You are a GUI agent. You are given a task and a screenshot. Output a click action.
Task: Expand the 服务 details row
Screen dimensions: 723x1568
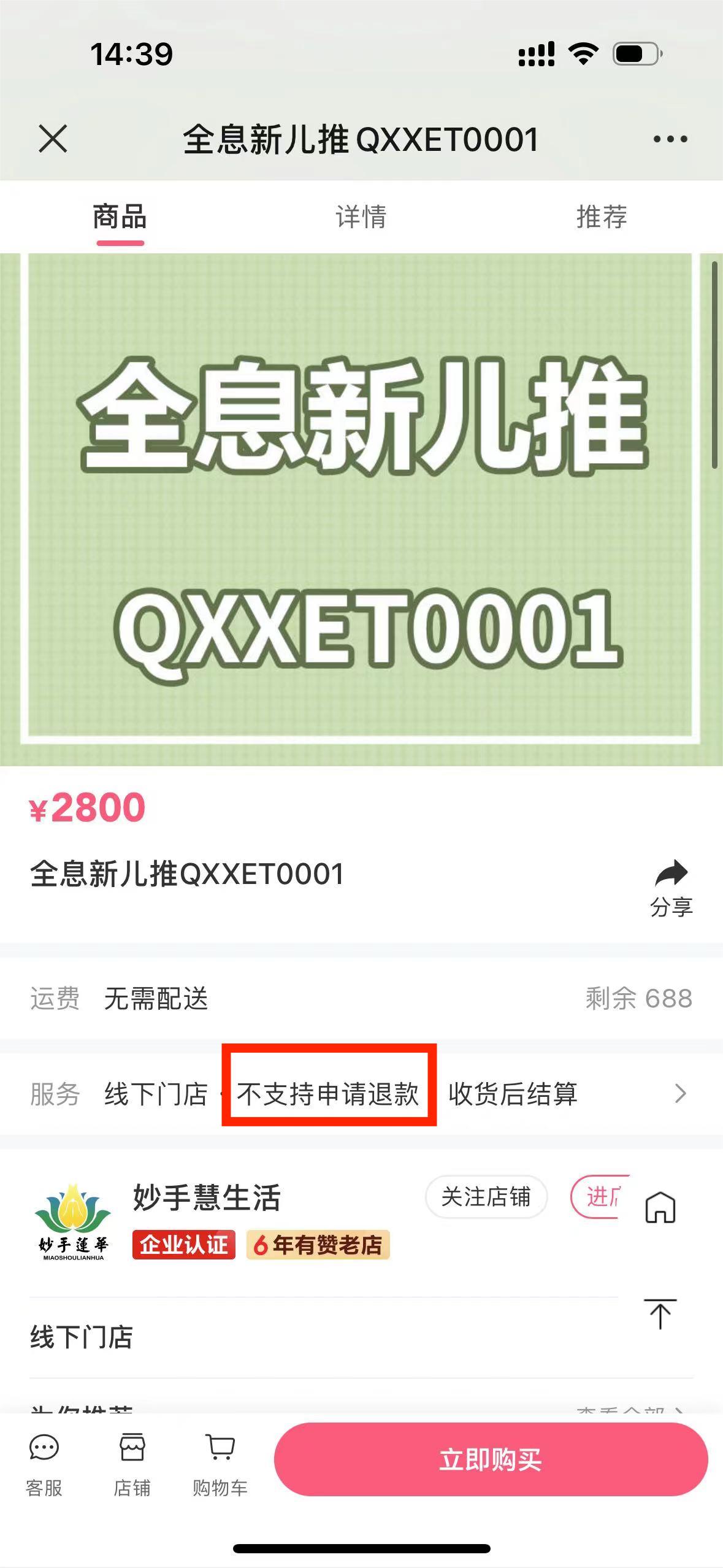361,1094
